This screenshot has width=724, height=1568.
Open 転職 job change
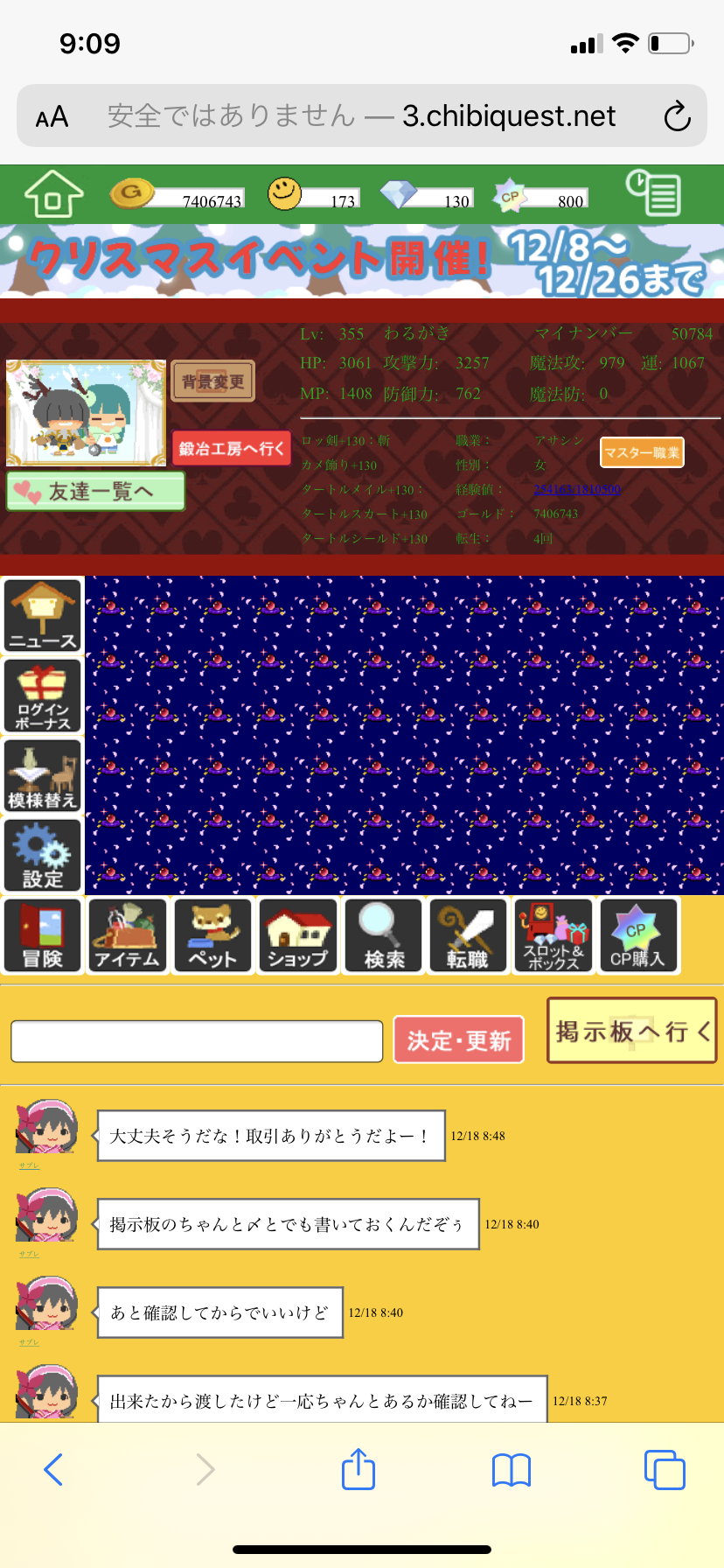click(x=468, y=936)
